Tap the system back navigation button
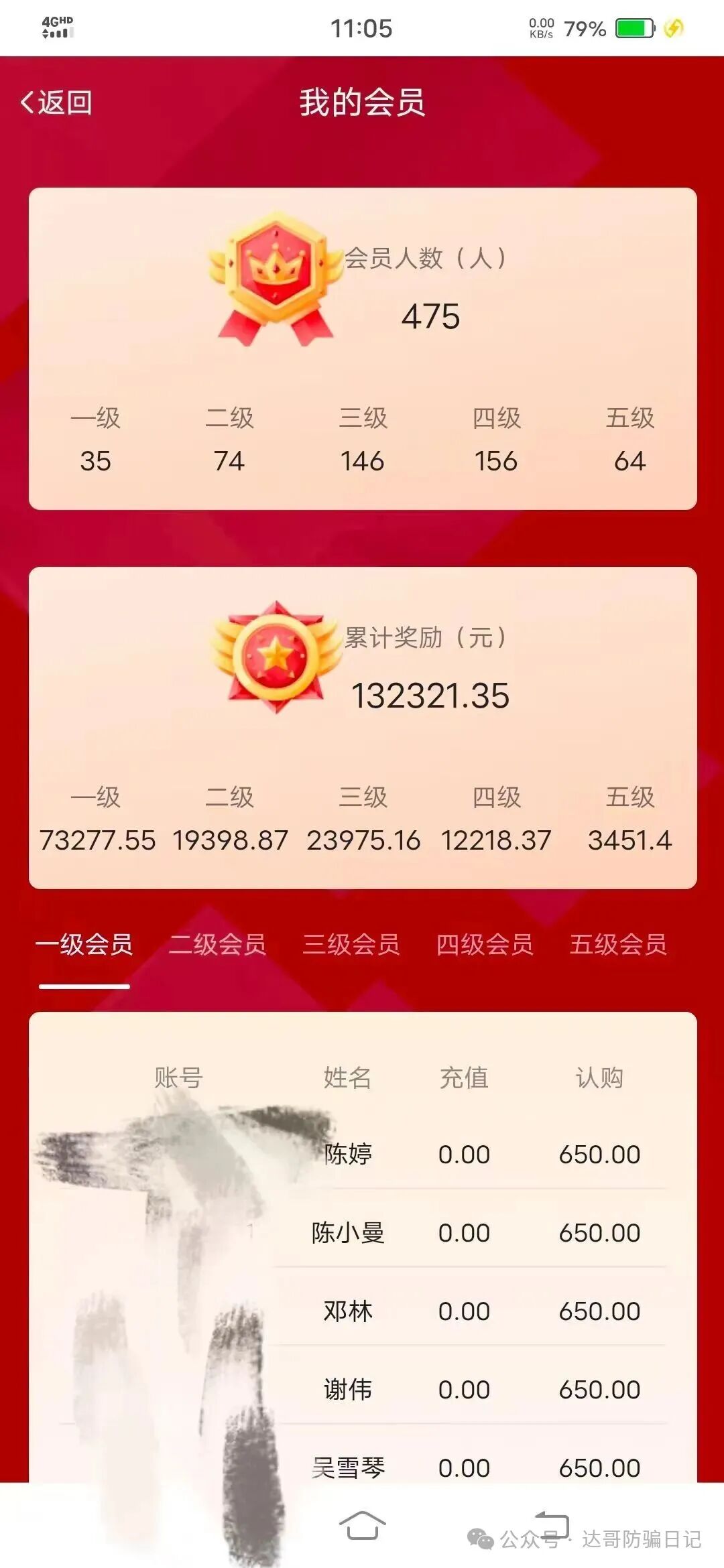 (552, 1524)
